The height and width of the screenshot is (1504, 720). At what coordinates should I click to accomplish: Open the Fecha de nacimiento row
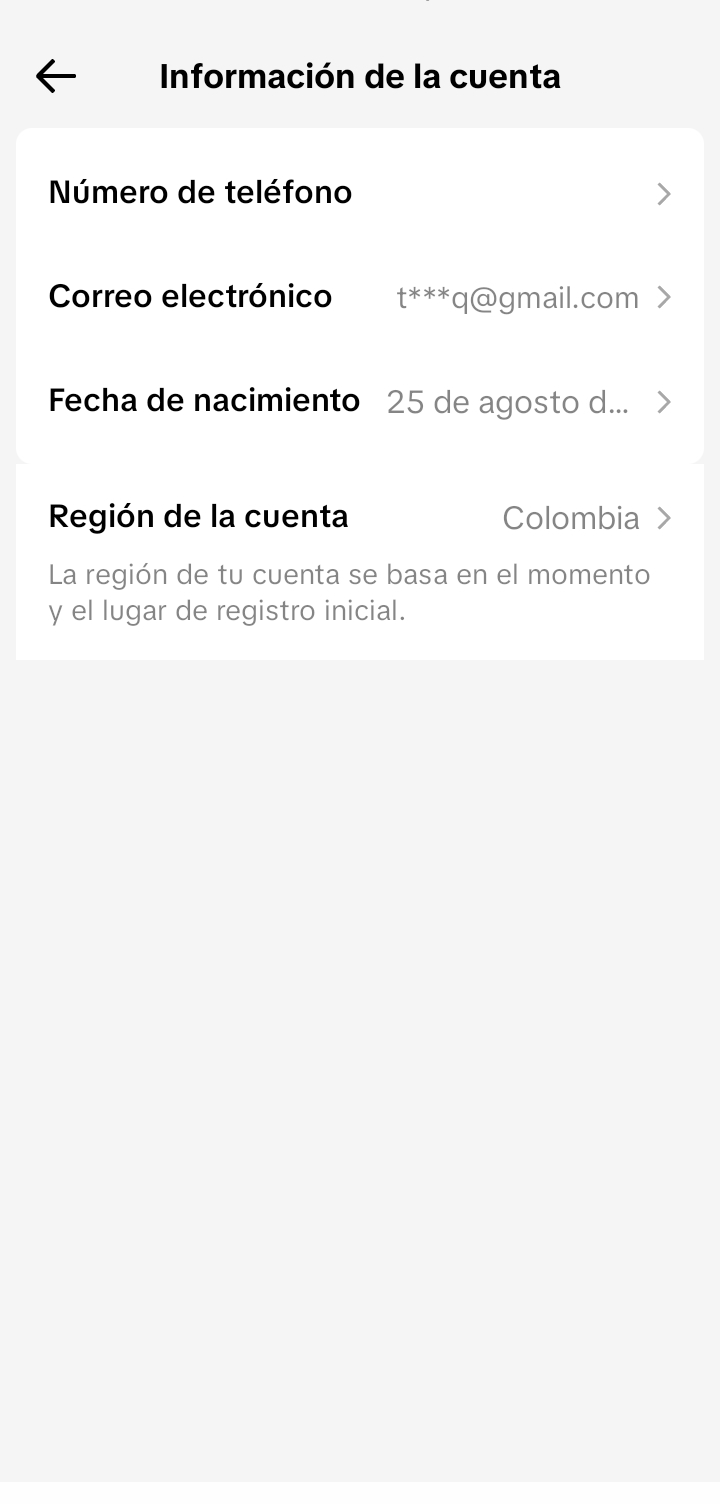(x=360, y=402)
